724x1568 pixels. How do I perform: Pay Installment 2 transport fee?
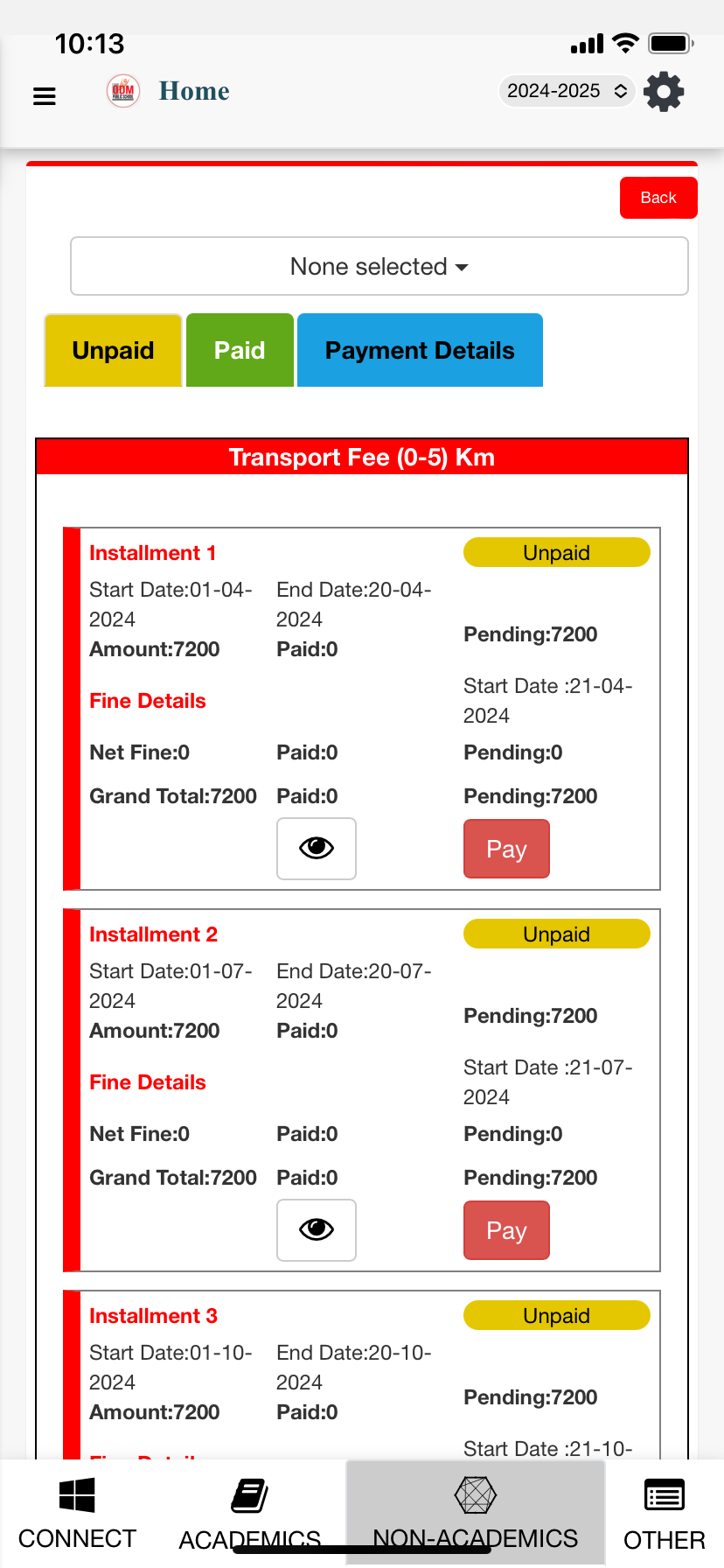pos(506,1230)
